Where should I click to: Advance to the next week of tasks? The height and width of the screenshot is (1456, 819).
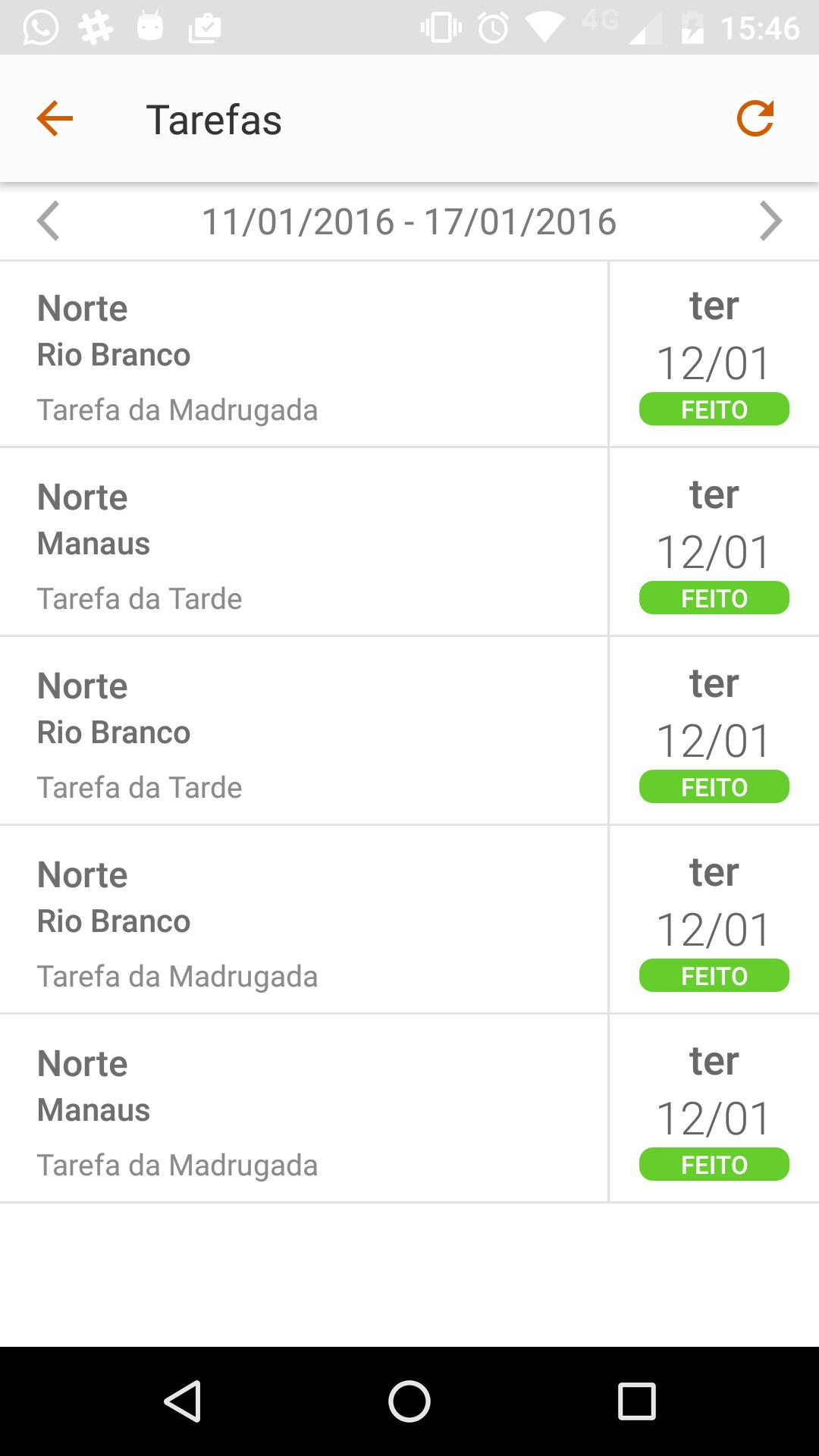pos(770,221)
